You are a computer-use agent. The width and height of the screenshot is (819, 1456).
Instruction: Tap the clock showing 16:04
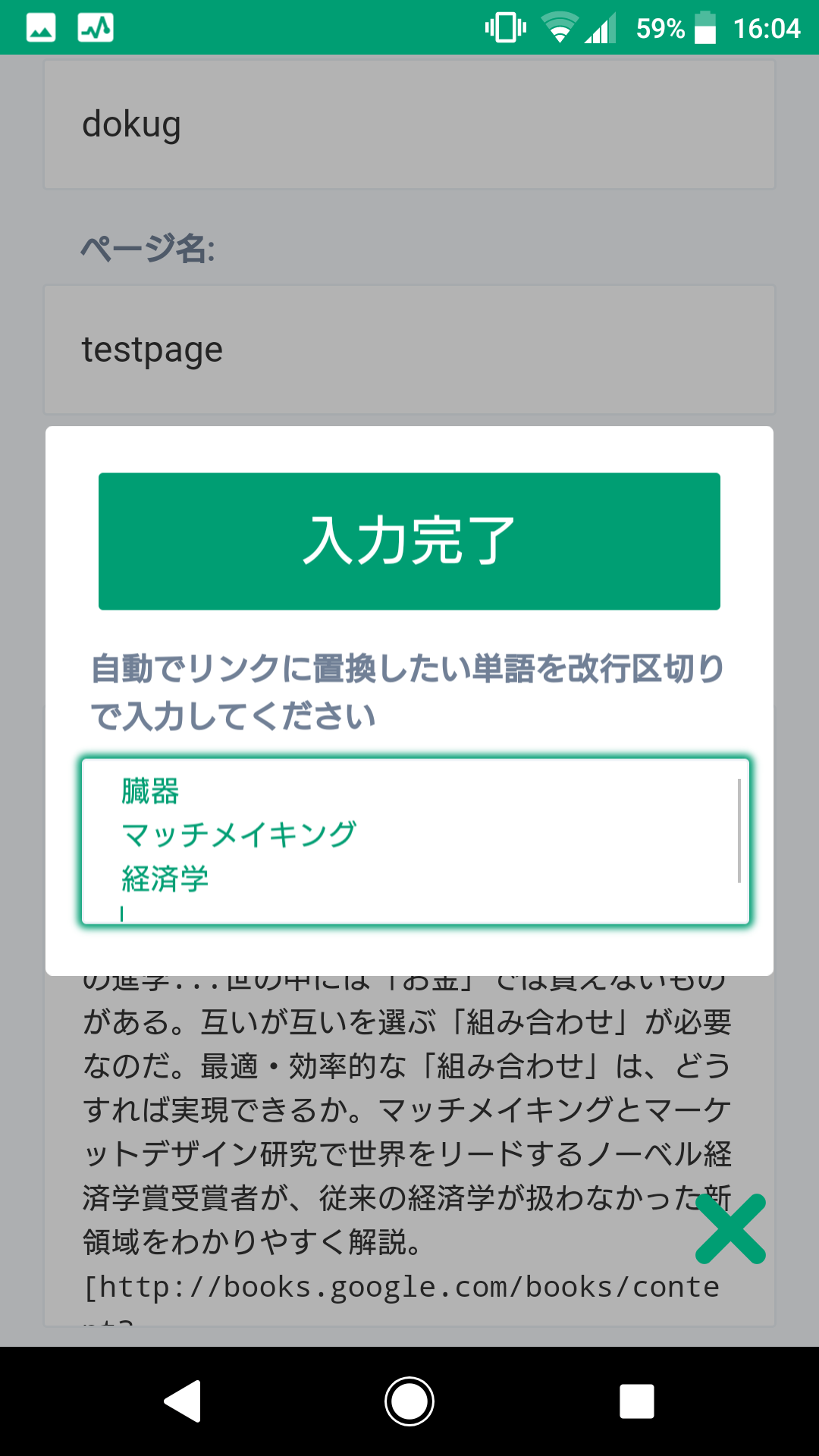766,28
